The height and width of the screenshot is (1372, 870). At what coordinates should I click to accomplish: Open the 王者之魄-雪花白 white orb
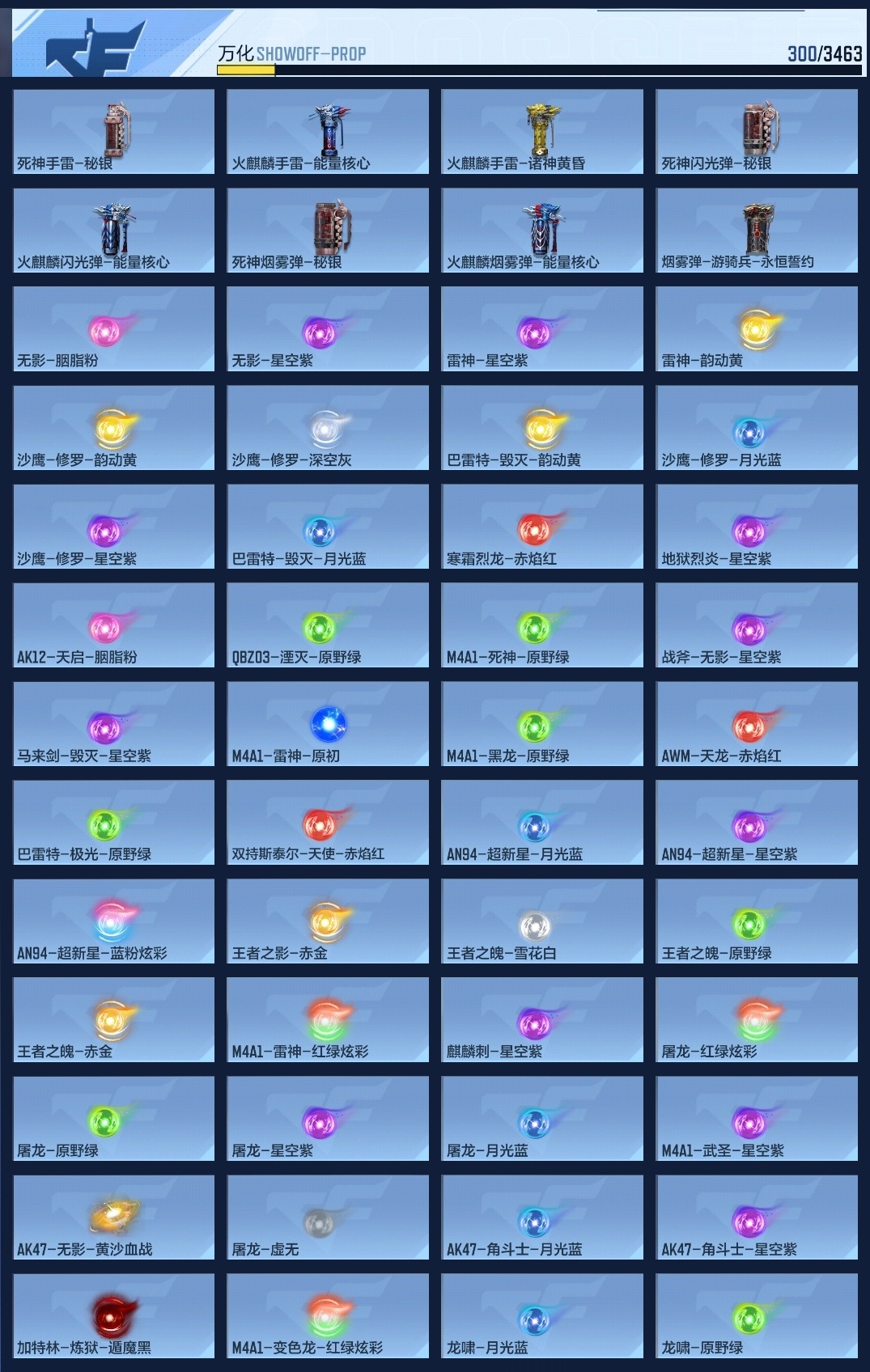pyautogui.click(x=540, y=922)
